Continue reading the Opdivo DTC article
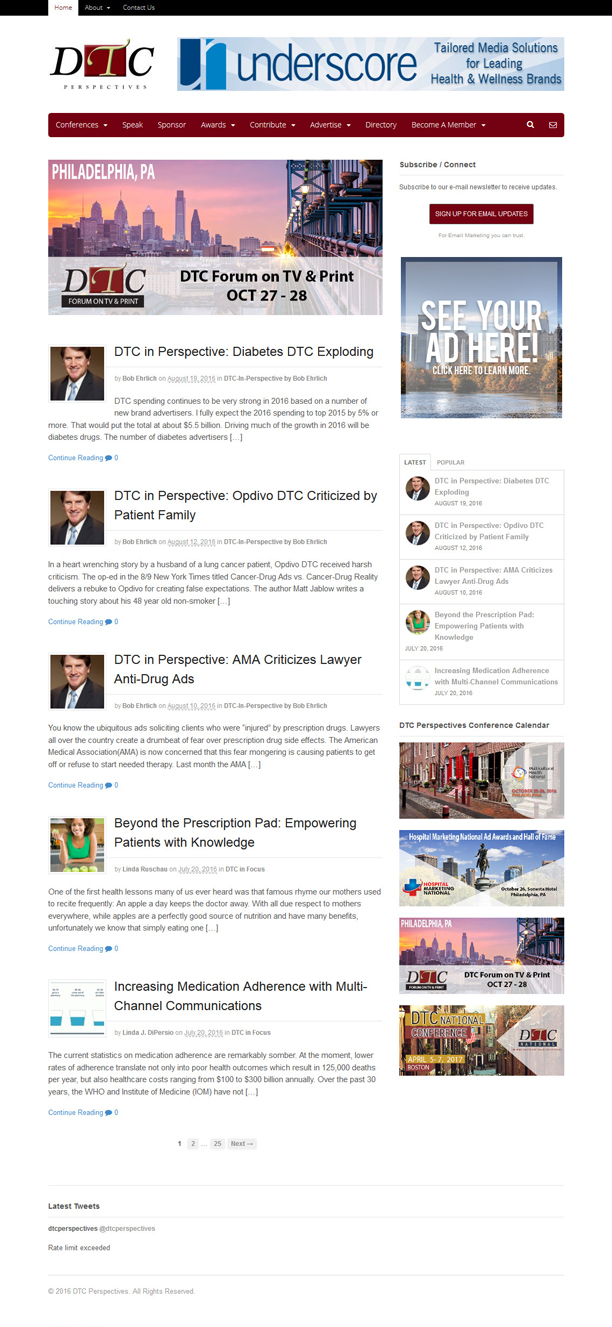The width and height of the screenshot is (612, 1327). [x=76, y=622]
